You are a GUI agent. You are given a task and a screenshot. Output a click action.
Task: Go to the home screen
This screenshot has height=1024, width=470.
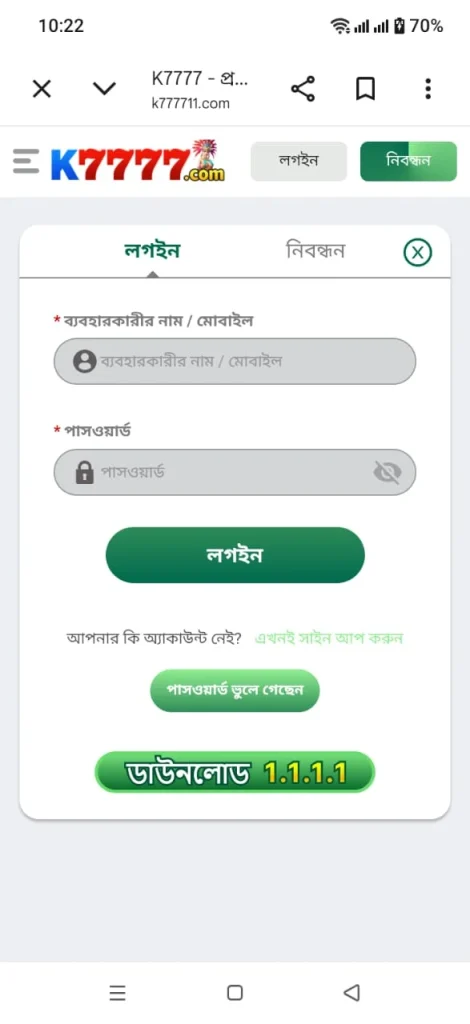click(235, 993)
